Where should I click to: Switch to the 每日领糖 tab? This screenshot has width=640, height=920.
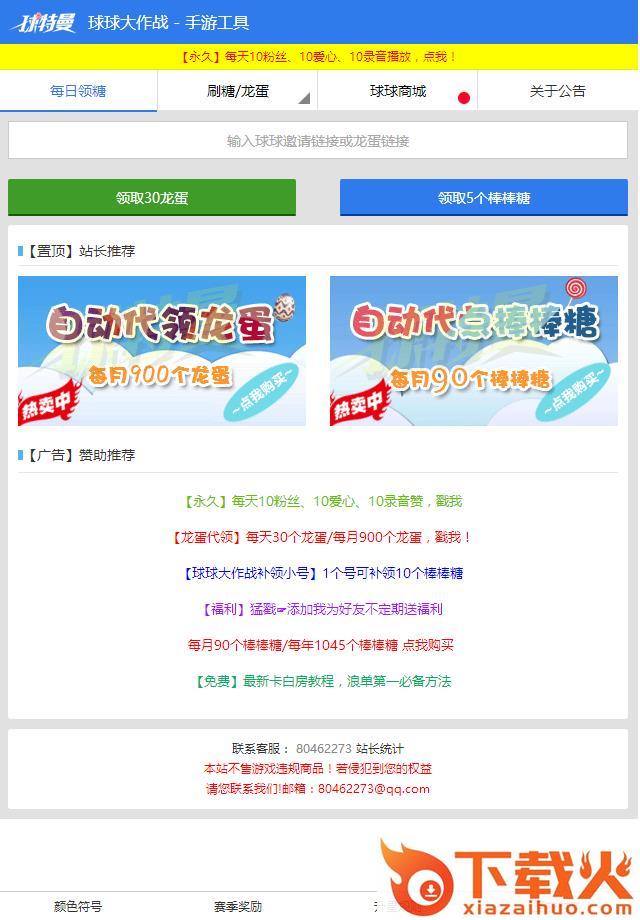[78, 91]
